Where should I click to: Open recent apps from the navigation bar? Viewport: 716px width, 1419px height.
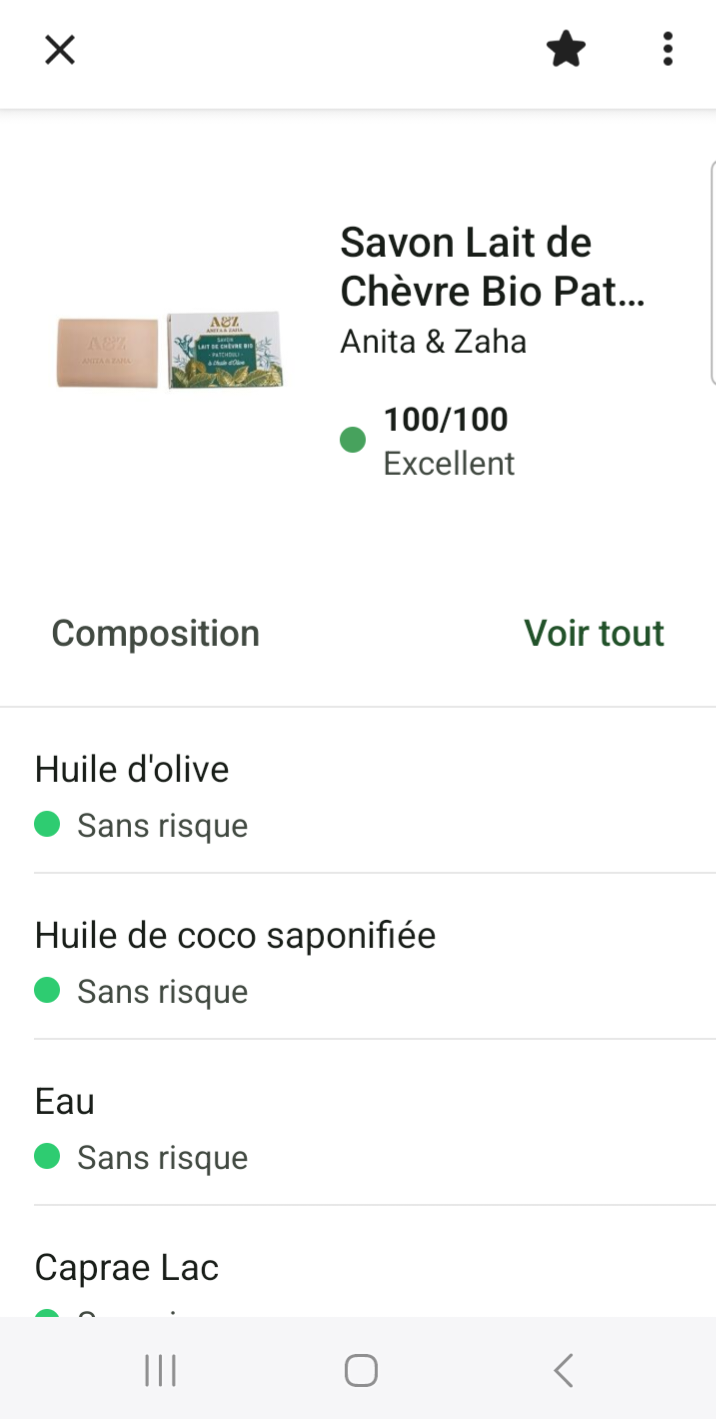point(160,1370)
